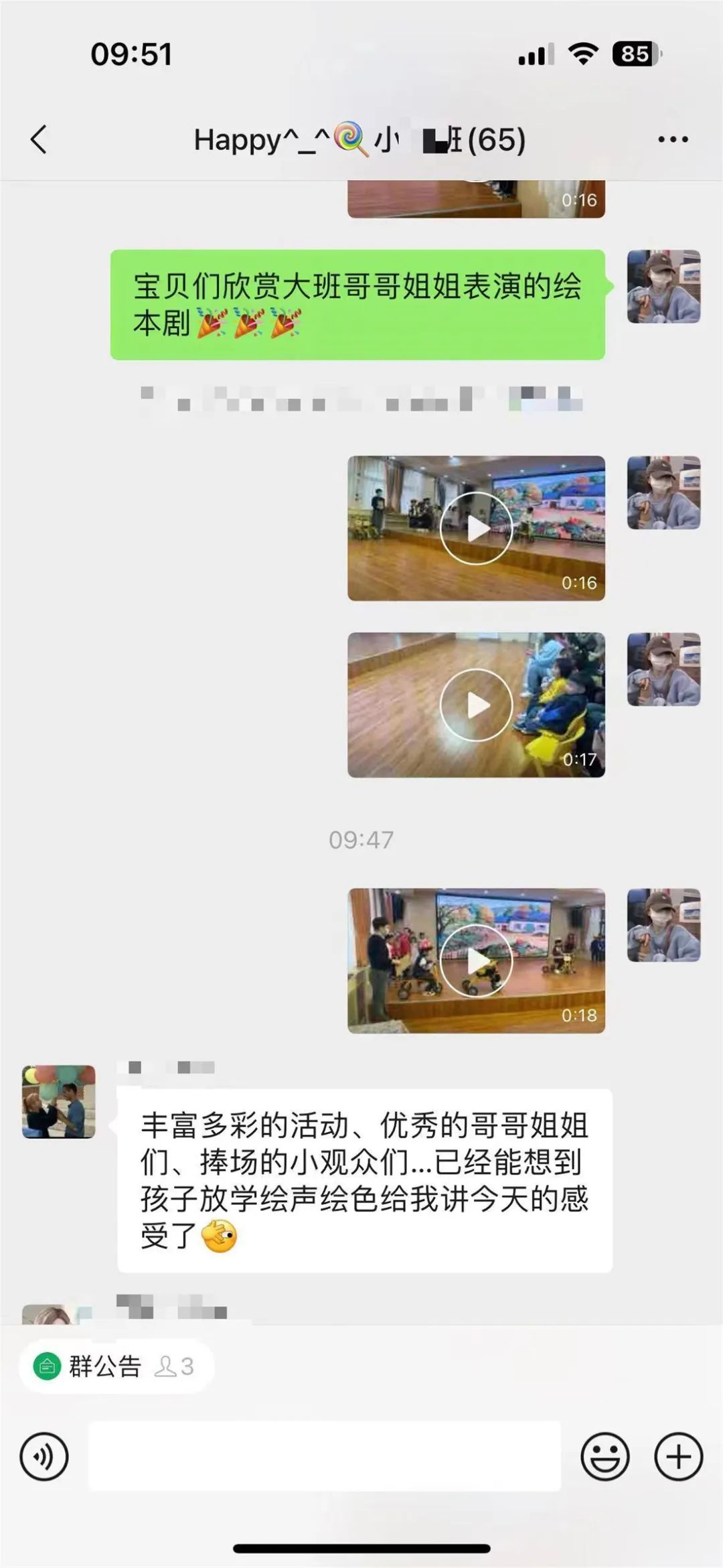This screenshot has width=723, height=1568.
Task: Open the plus attachments panel
Action: point(677,1456)
